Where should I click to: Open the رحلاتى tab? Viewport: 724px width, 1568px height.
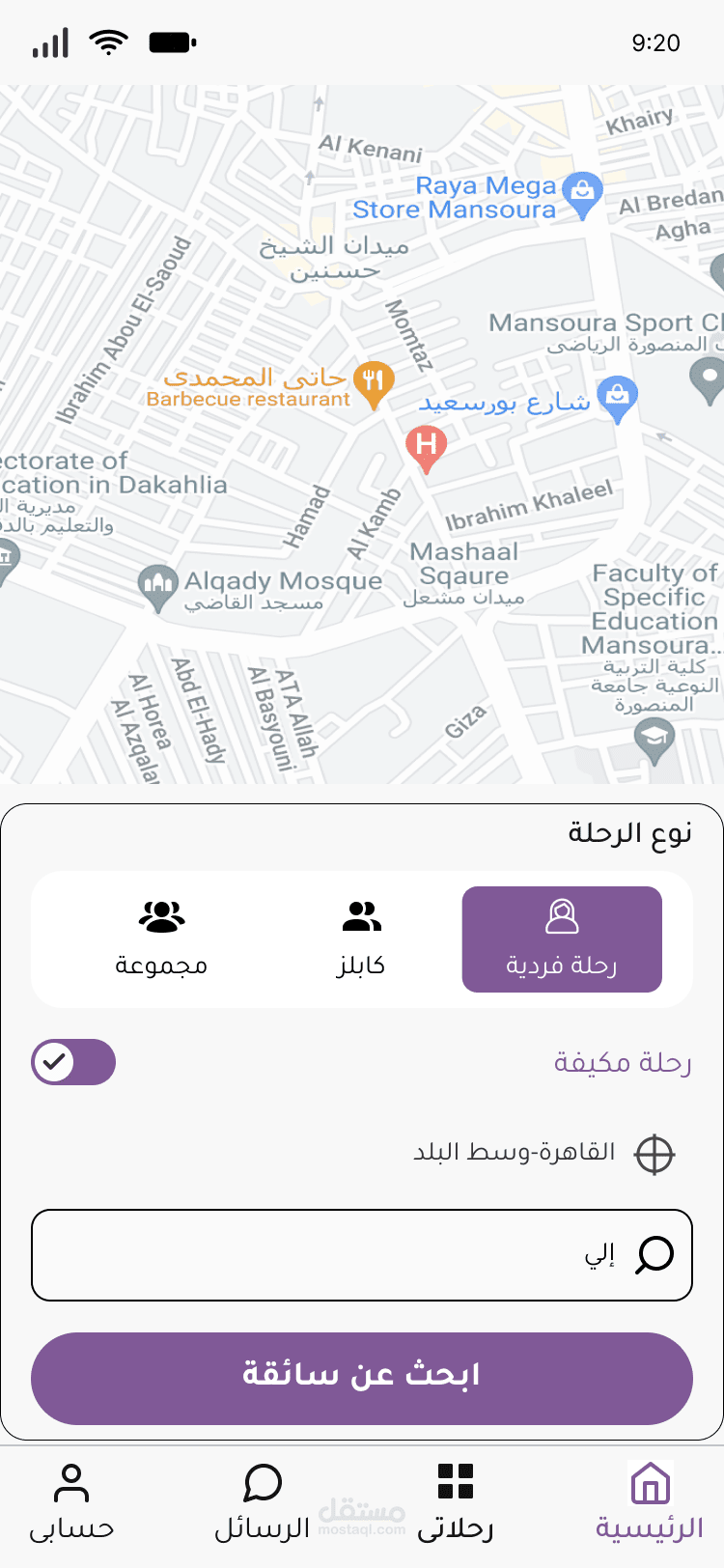click(x=456, y=1501)
